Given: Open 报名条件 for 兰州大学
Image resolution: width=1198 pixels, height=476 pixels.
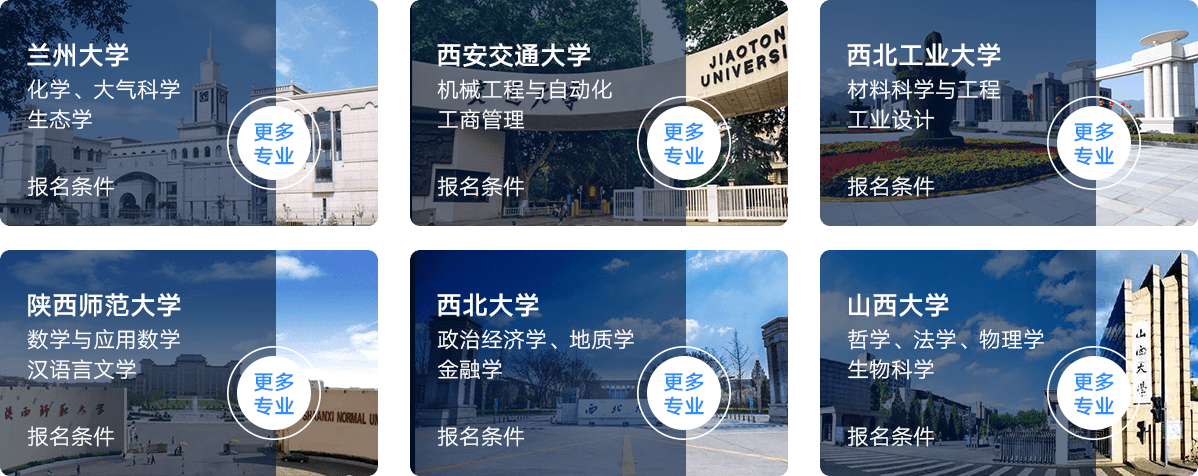Looking at the screenshot, I should coord(71,186).
